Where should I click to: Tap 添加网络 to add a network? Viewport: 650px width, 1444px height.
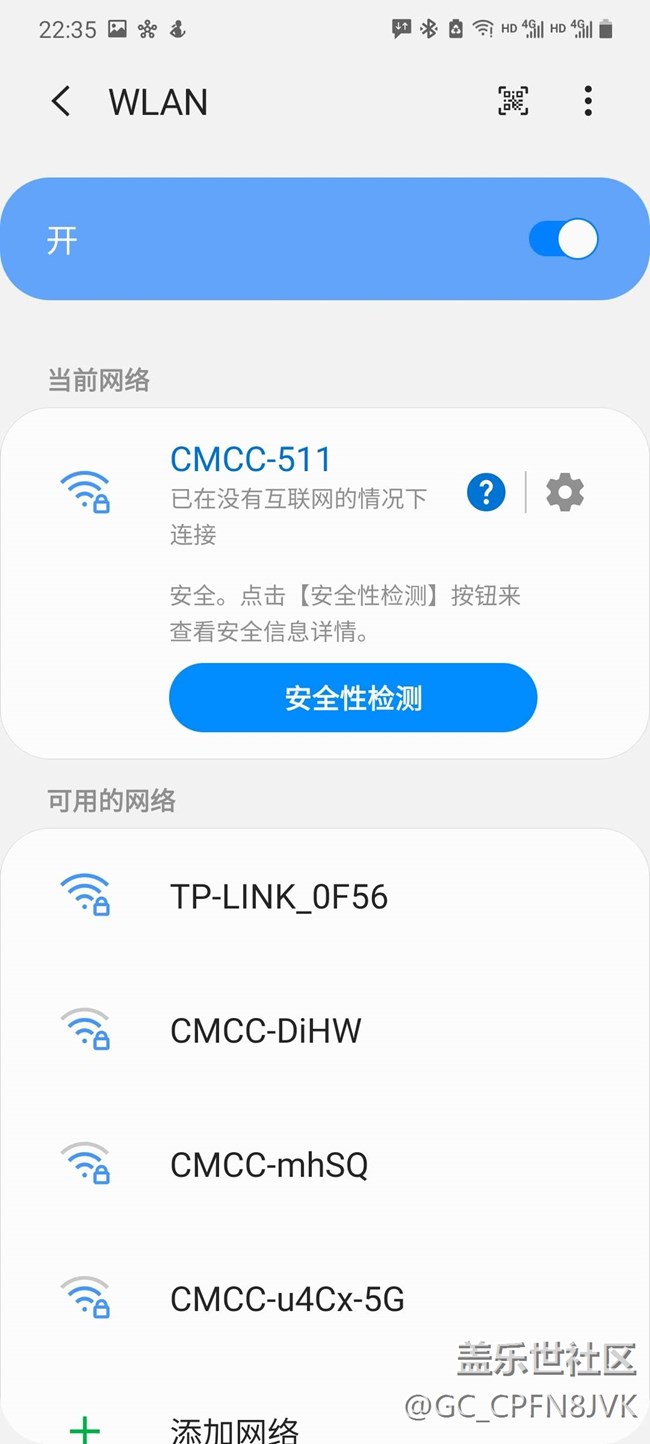click(234, 1430)
